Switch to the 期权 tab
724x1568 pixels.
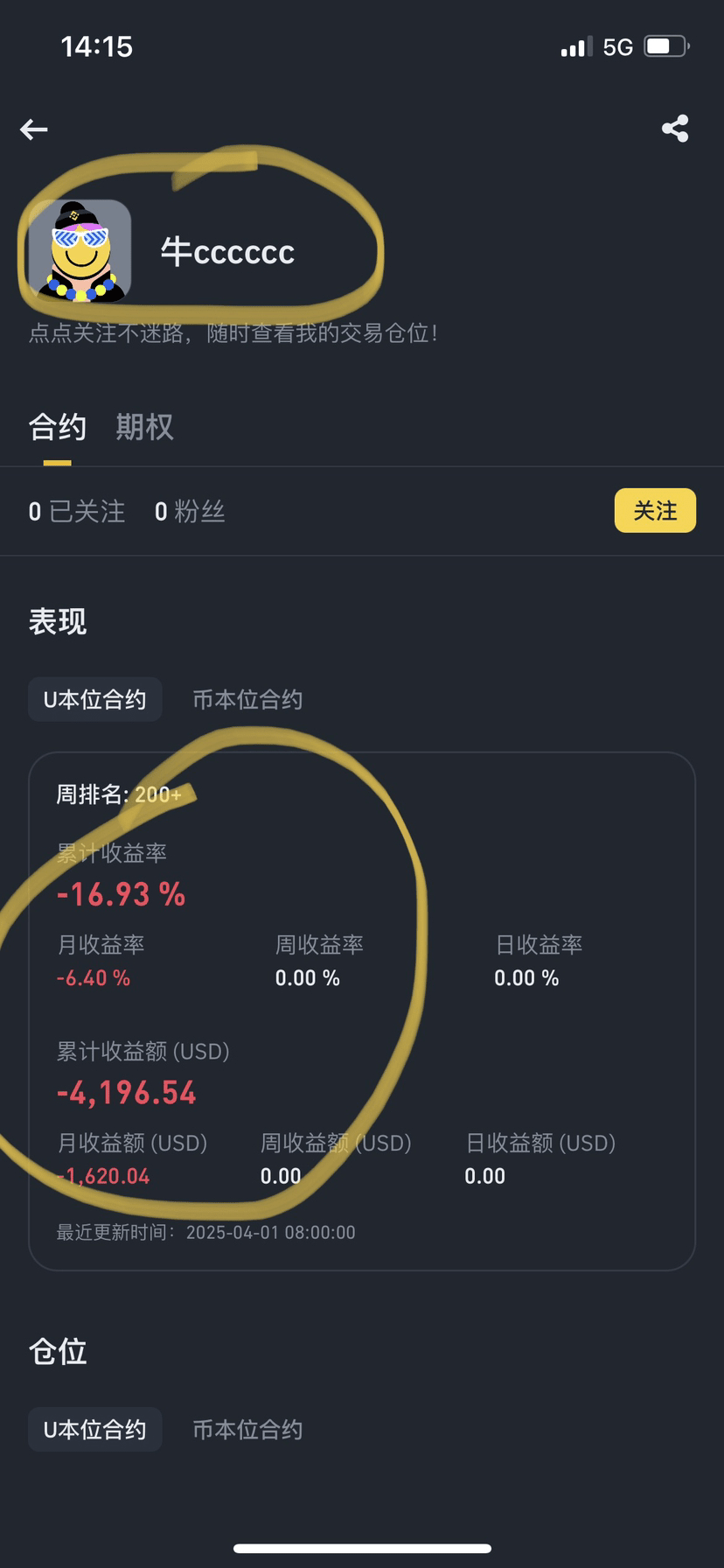coord(144,427)
